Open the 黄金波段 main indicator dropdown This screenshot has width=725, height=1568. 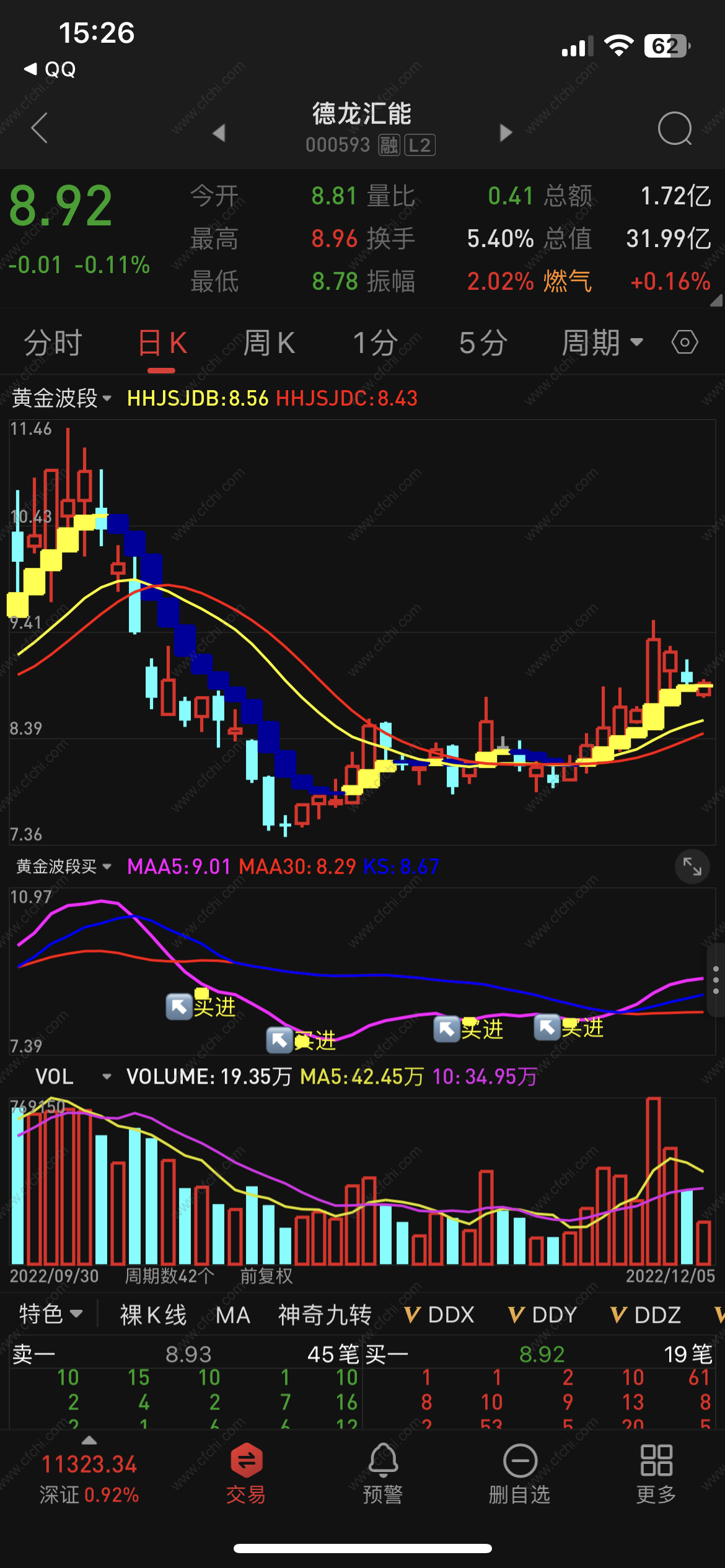click(x=61, y=398)
